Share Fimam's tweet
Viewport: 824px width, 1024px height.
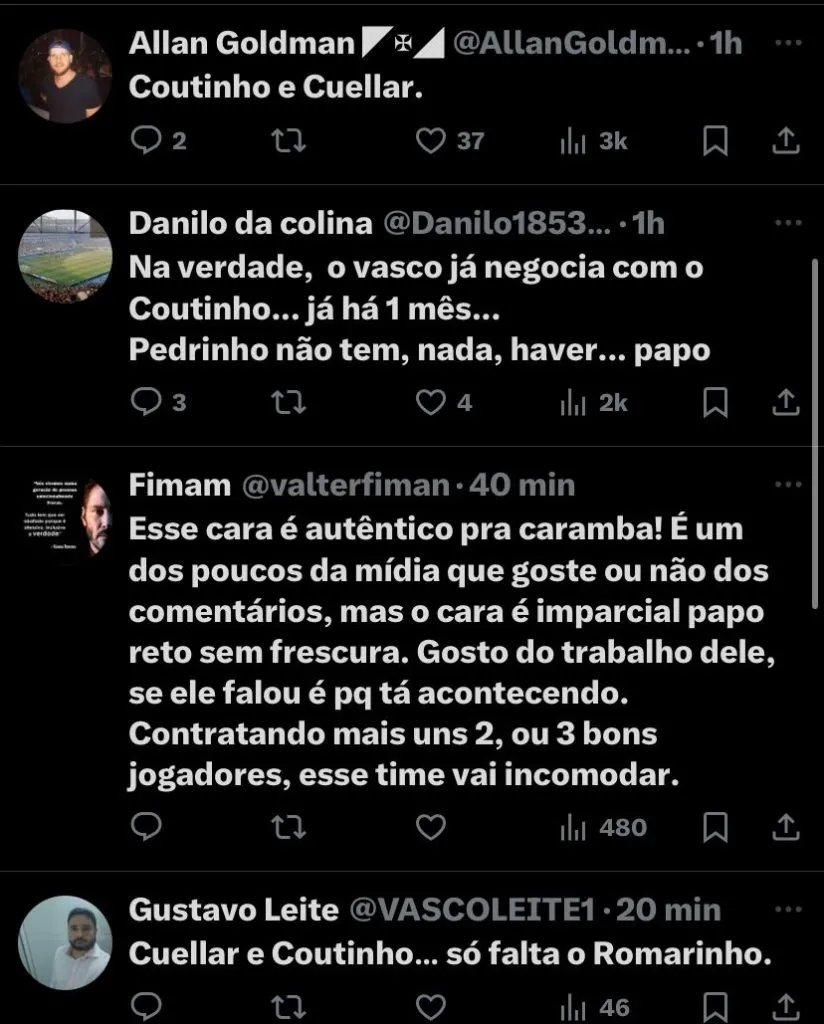click(786, 827)
